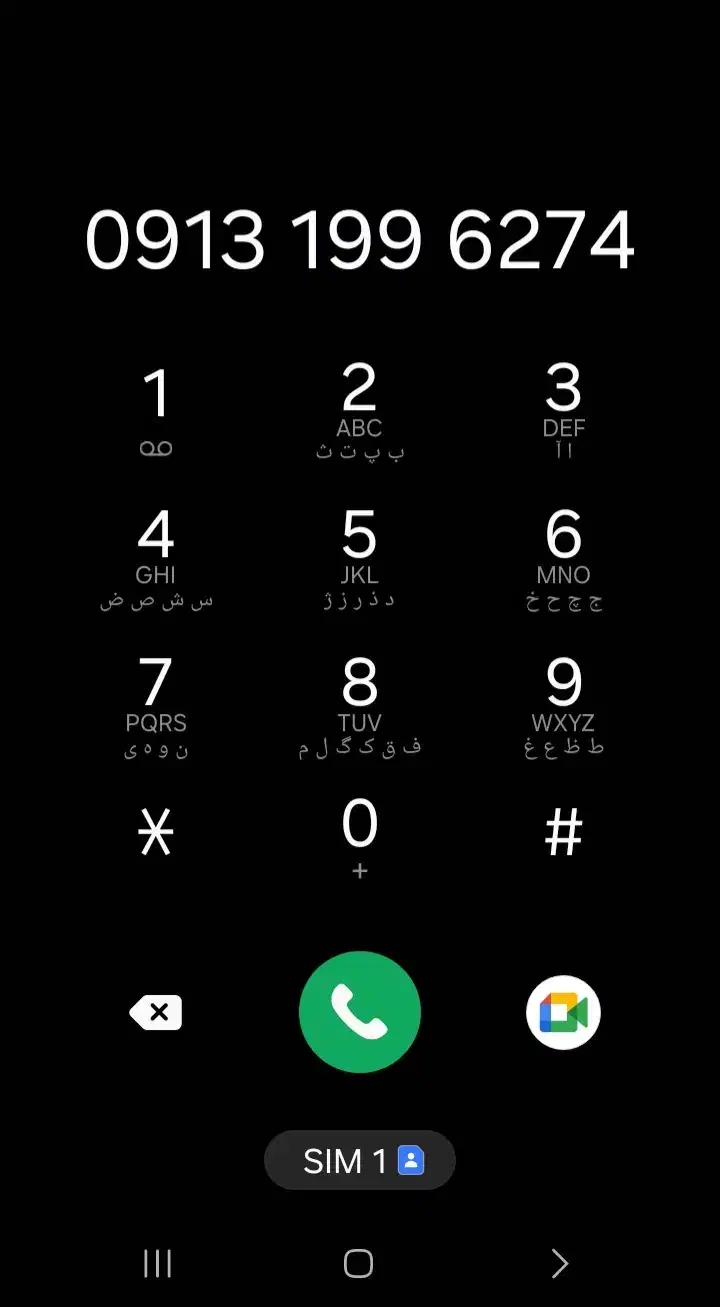The height and width of the screenshot is (1307, 720).
Task: Delete the last digit with backspace
Action: pyautogui.click(x=156, y=1013)
